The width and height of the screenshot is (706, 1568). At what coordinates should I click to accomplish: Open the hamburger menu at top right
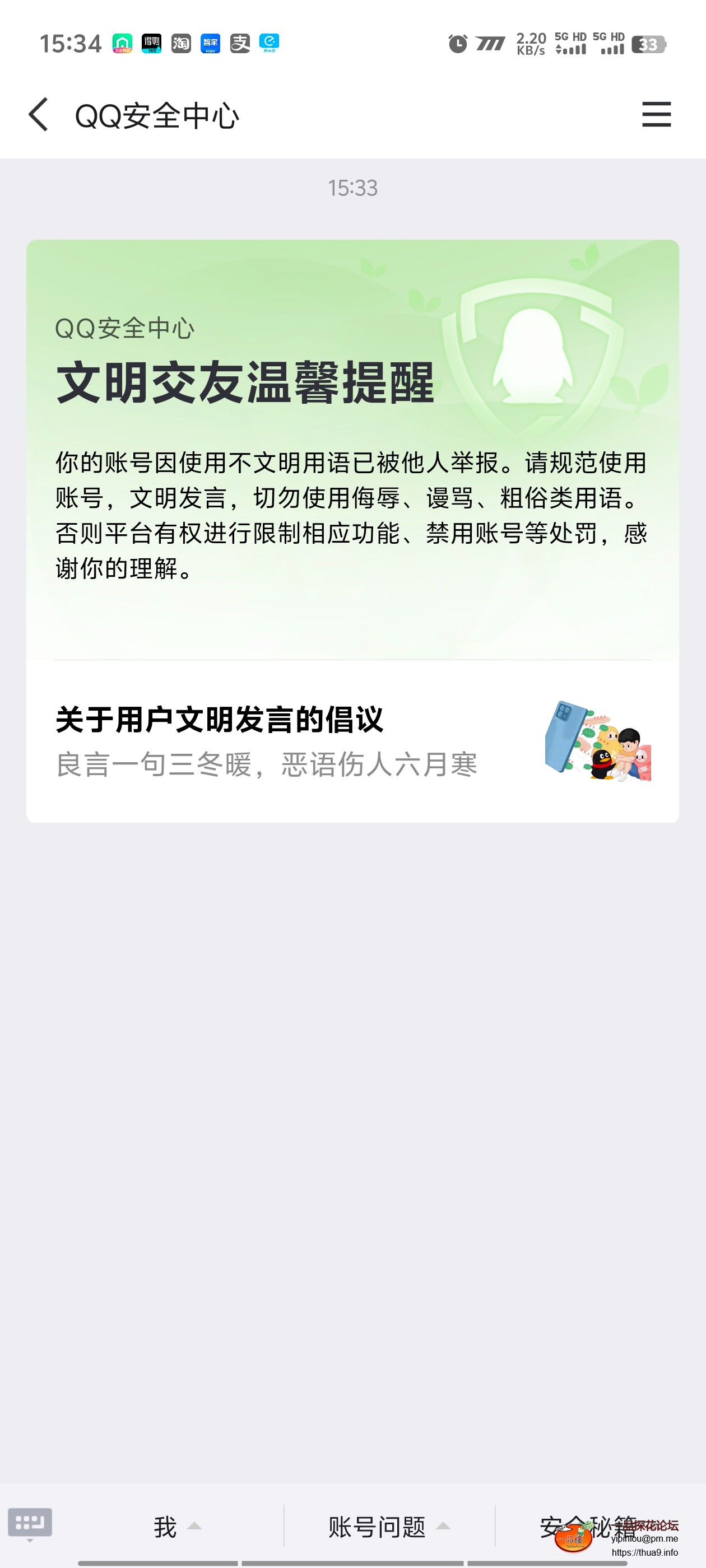point(656,115)
